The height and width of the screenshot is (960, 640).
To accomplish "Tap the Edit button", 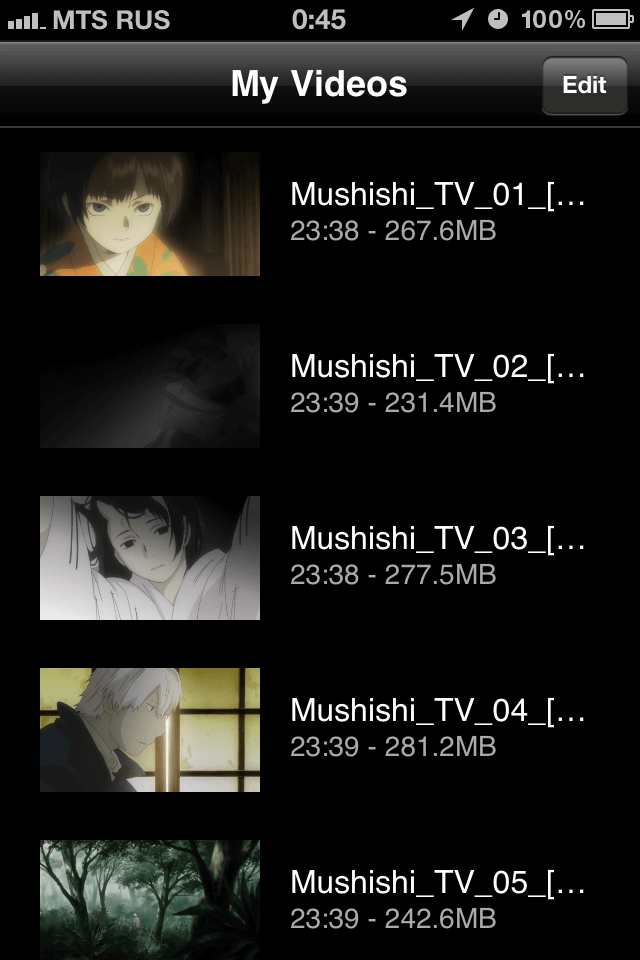I will coord(584,85).
